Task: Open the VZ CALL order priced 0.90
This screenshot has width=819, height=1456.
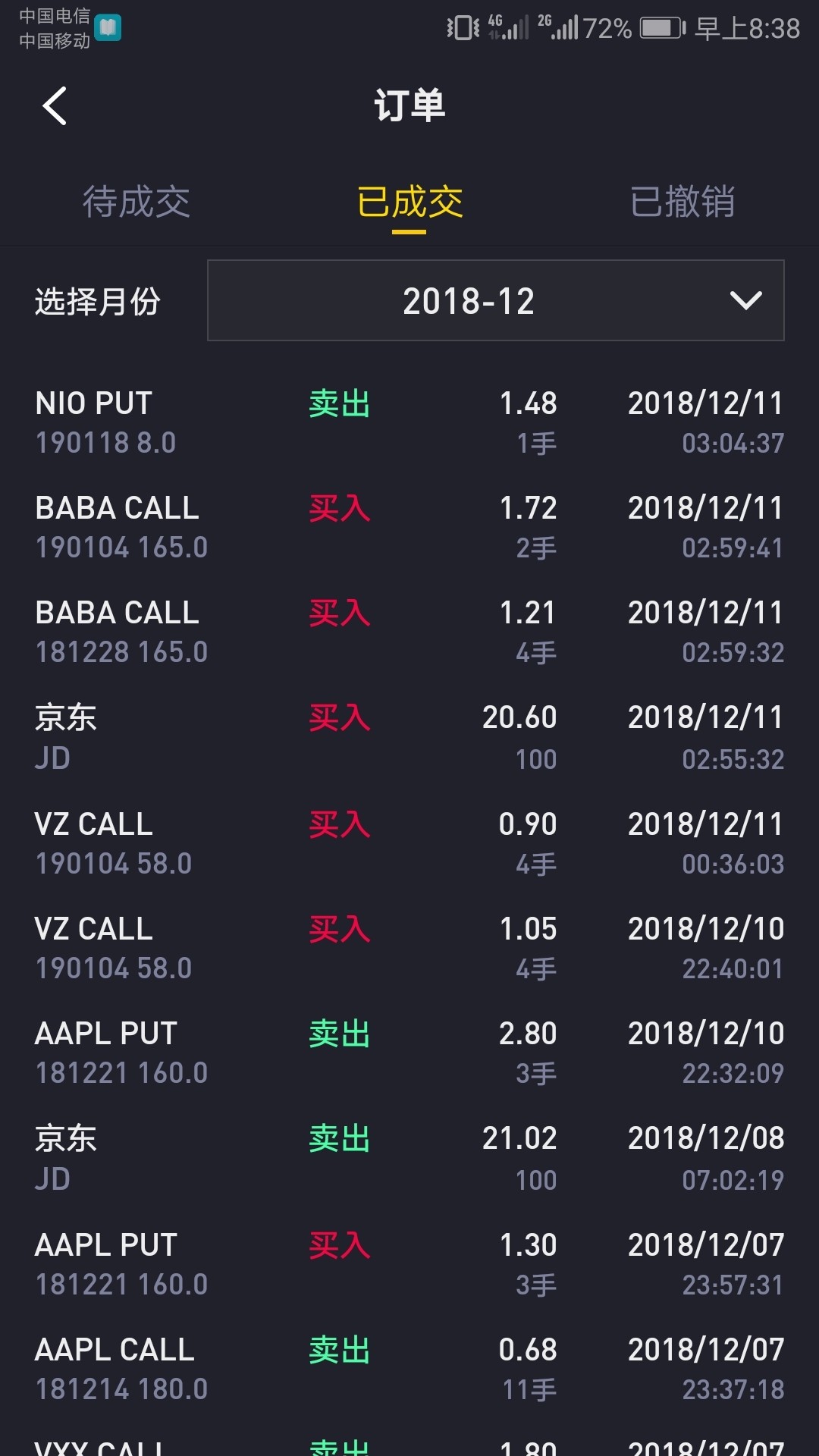Action: (409, 843)
